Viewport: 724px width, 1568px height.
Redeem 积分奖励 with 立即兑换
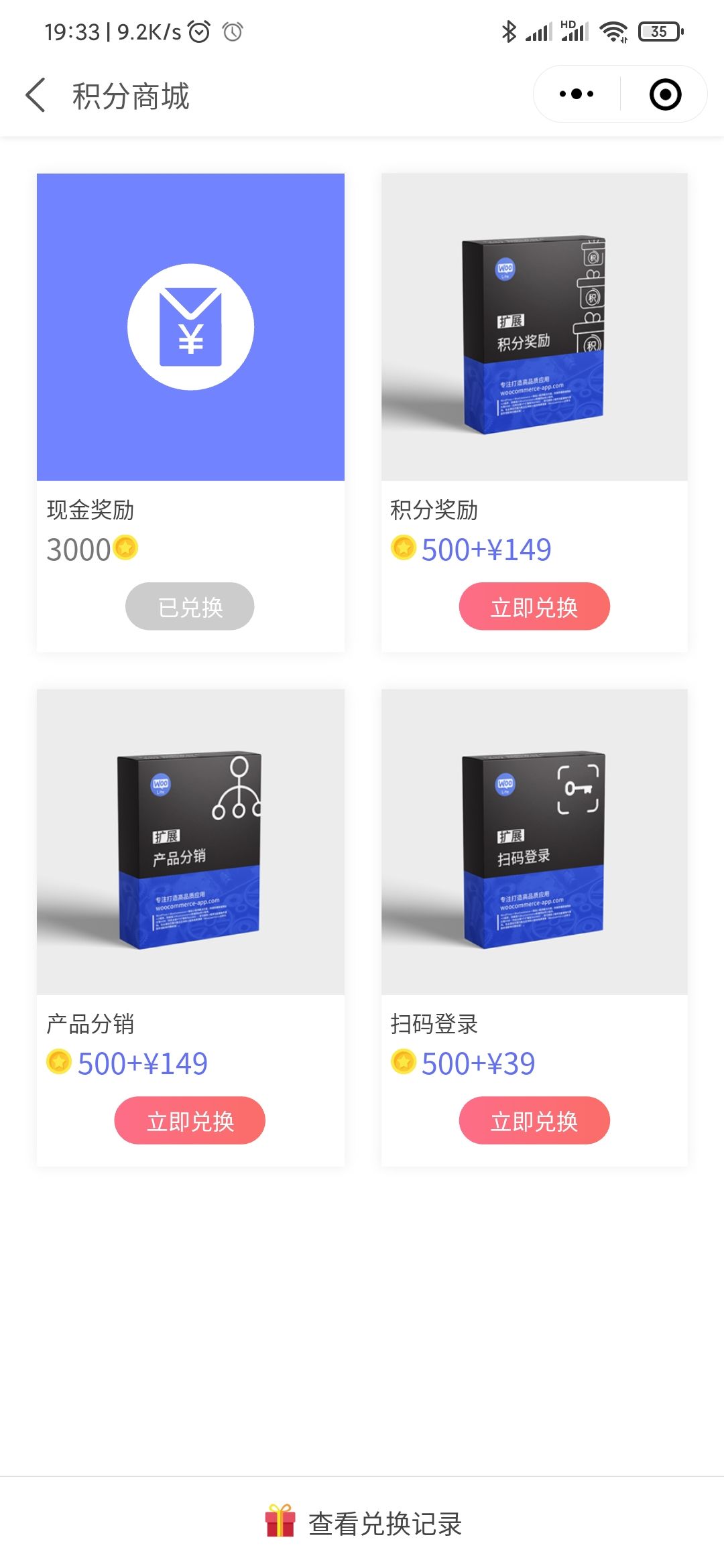click(534, 606)
